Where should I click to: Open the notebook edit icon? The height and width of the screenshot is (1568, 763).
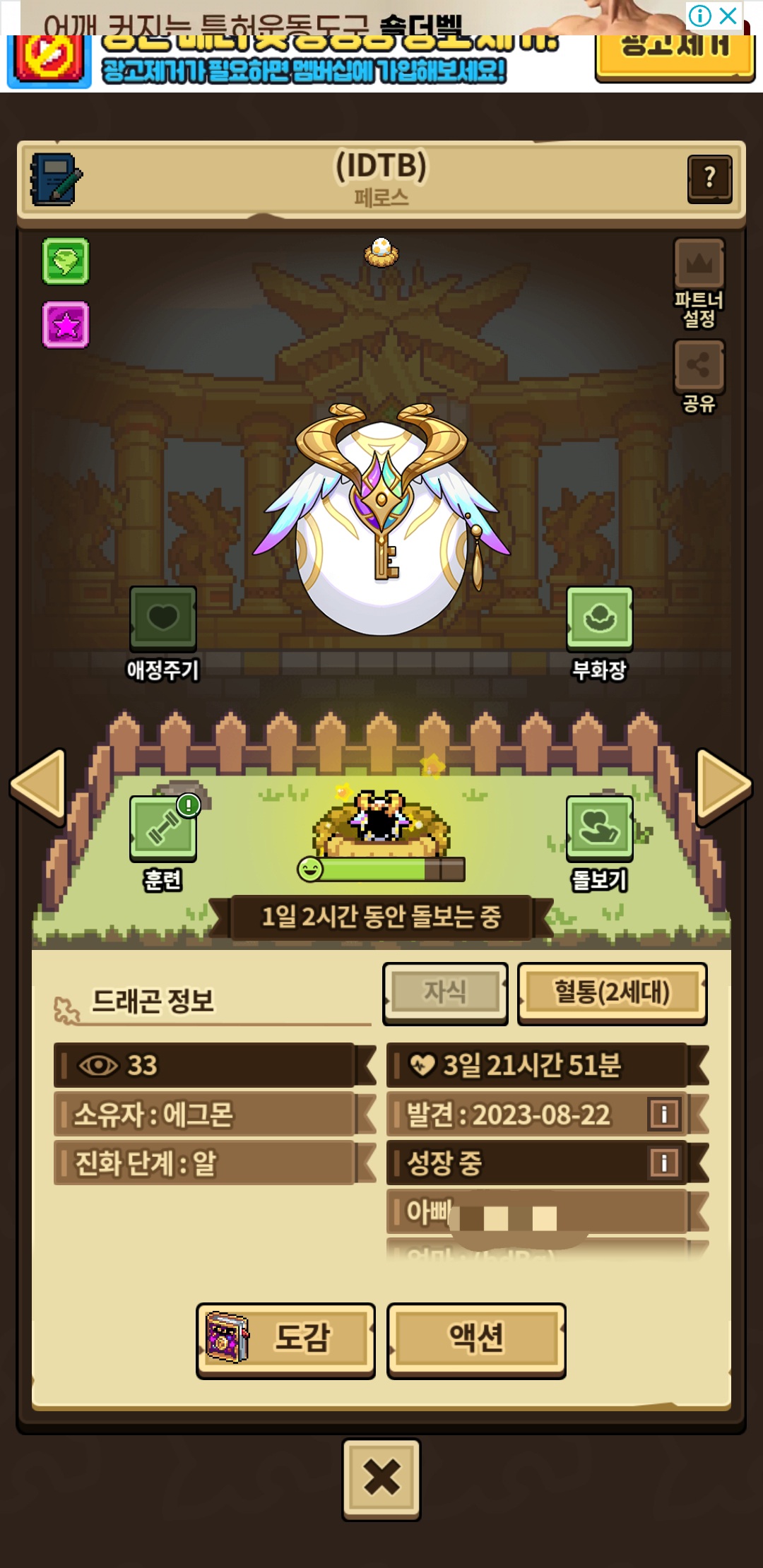click(x=56, y=179)
